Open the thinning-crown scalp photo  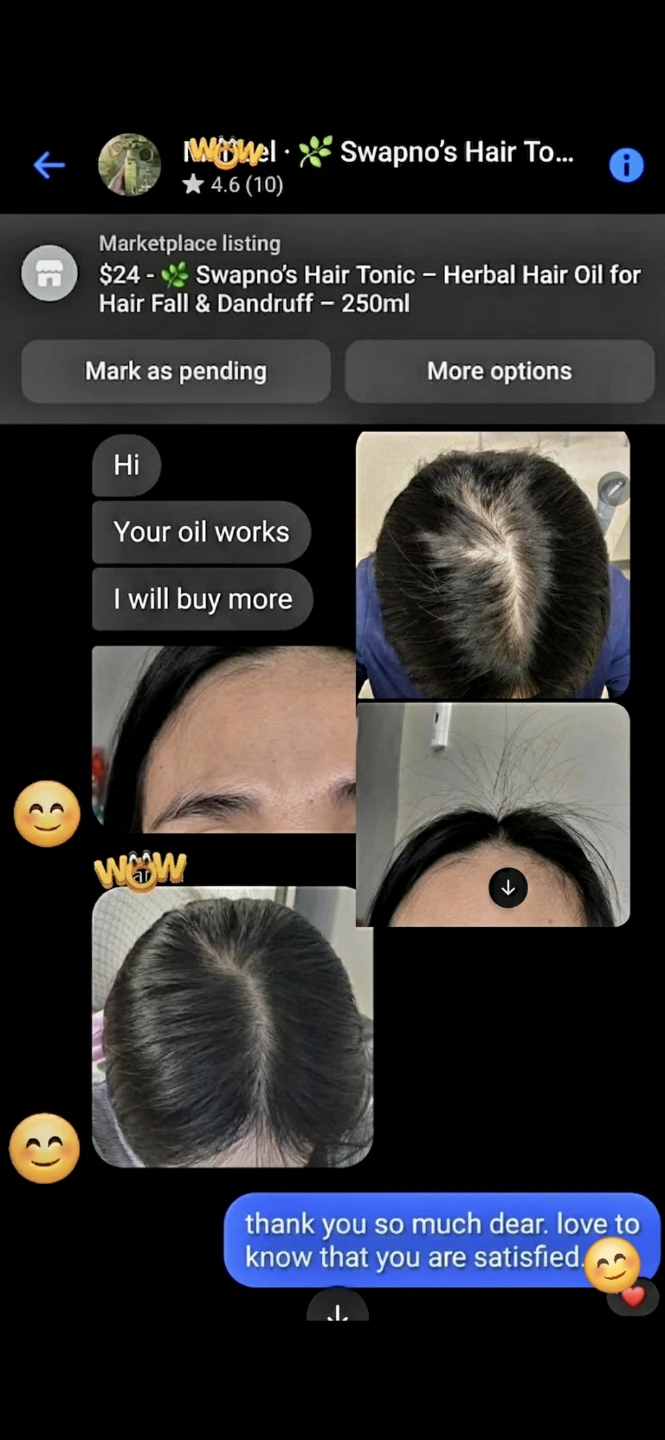coord(493,565)
